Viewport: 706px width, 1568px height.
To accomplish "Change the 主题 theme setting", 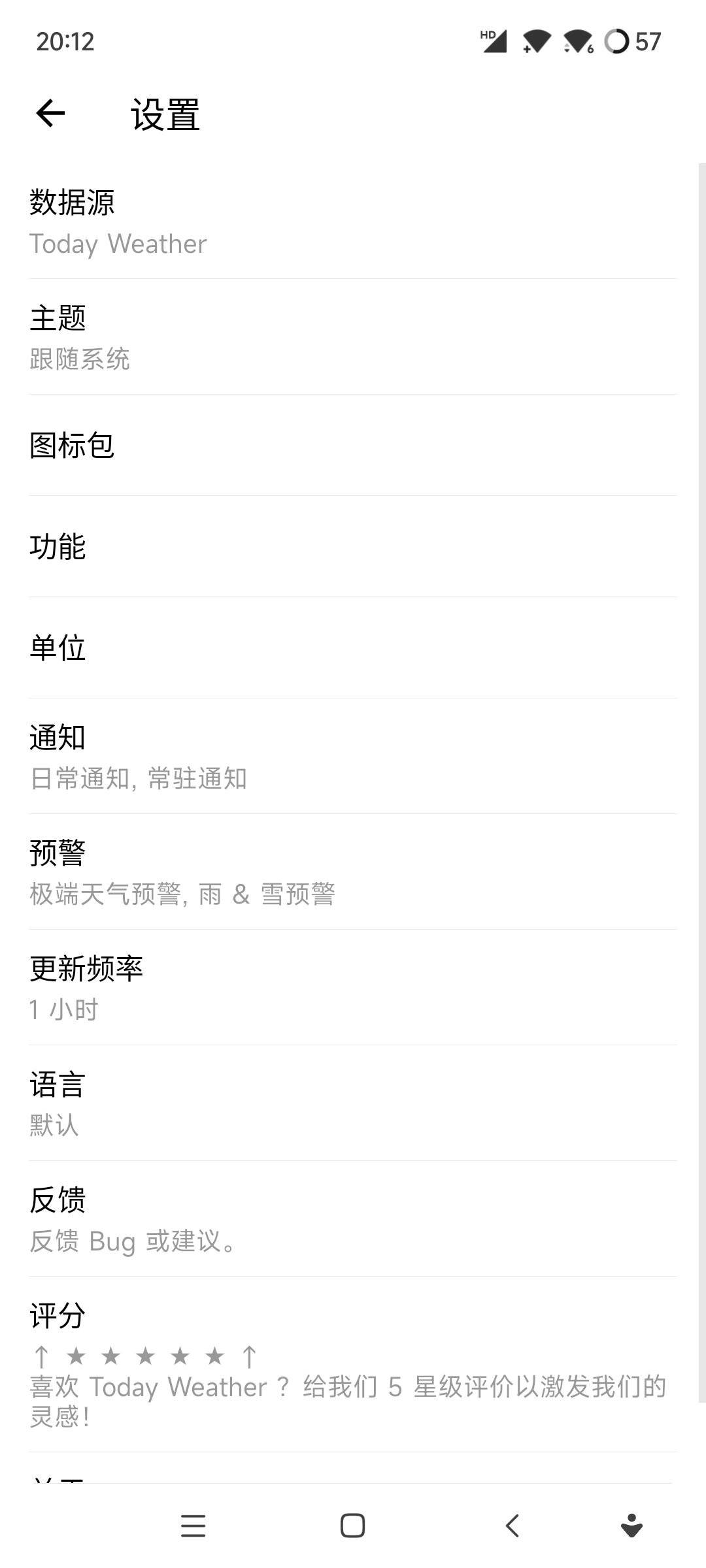I will point(353,337).
